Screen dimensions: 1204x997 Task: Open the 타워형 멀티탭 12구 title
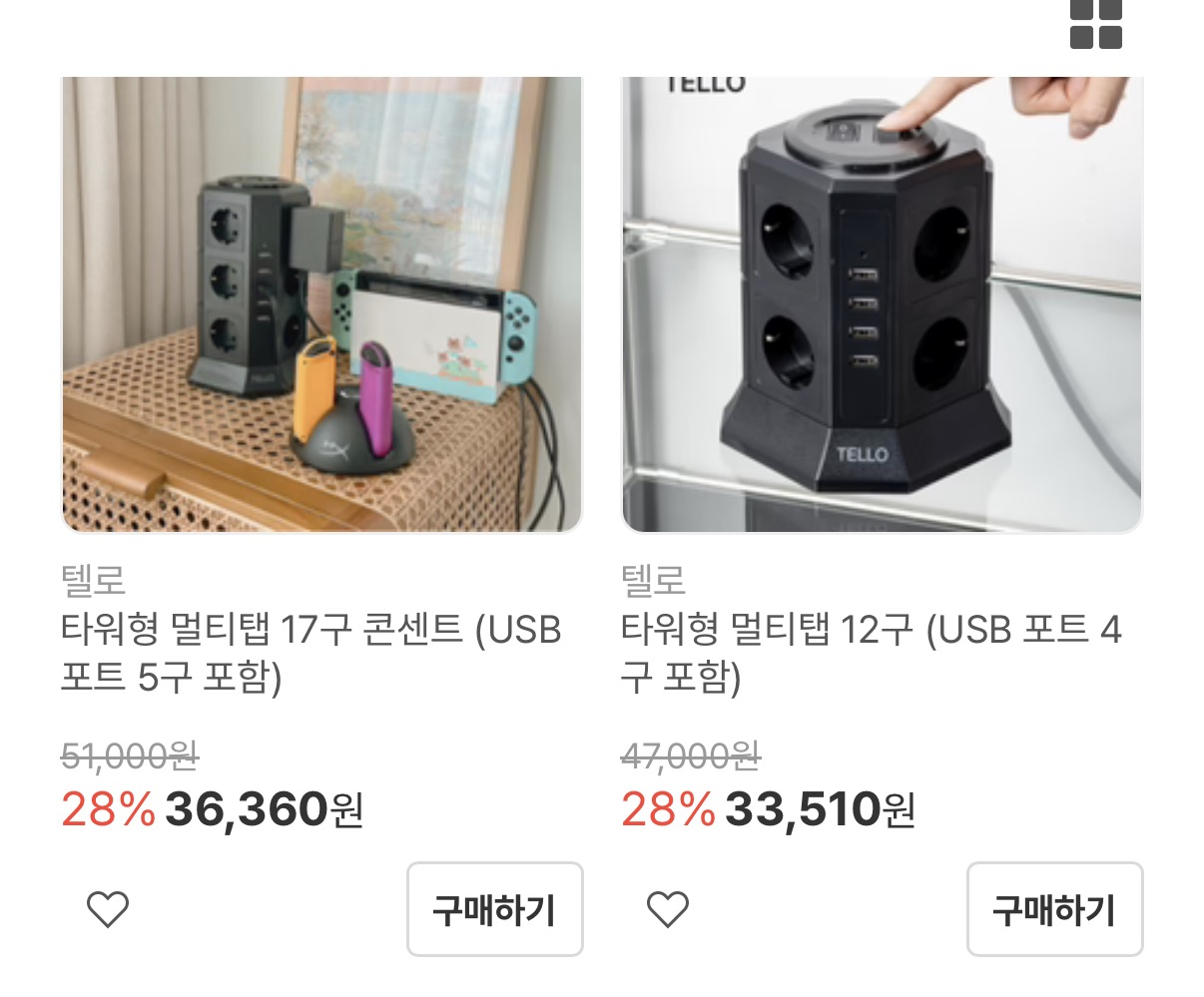click(871, 654)
